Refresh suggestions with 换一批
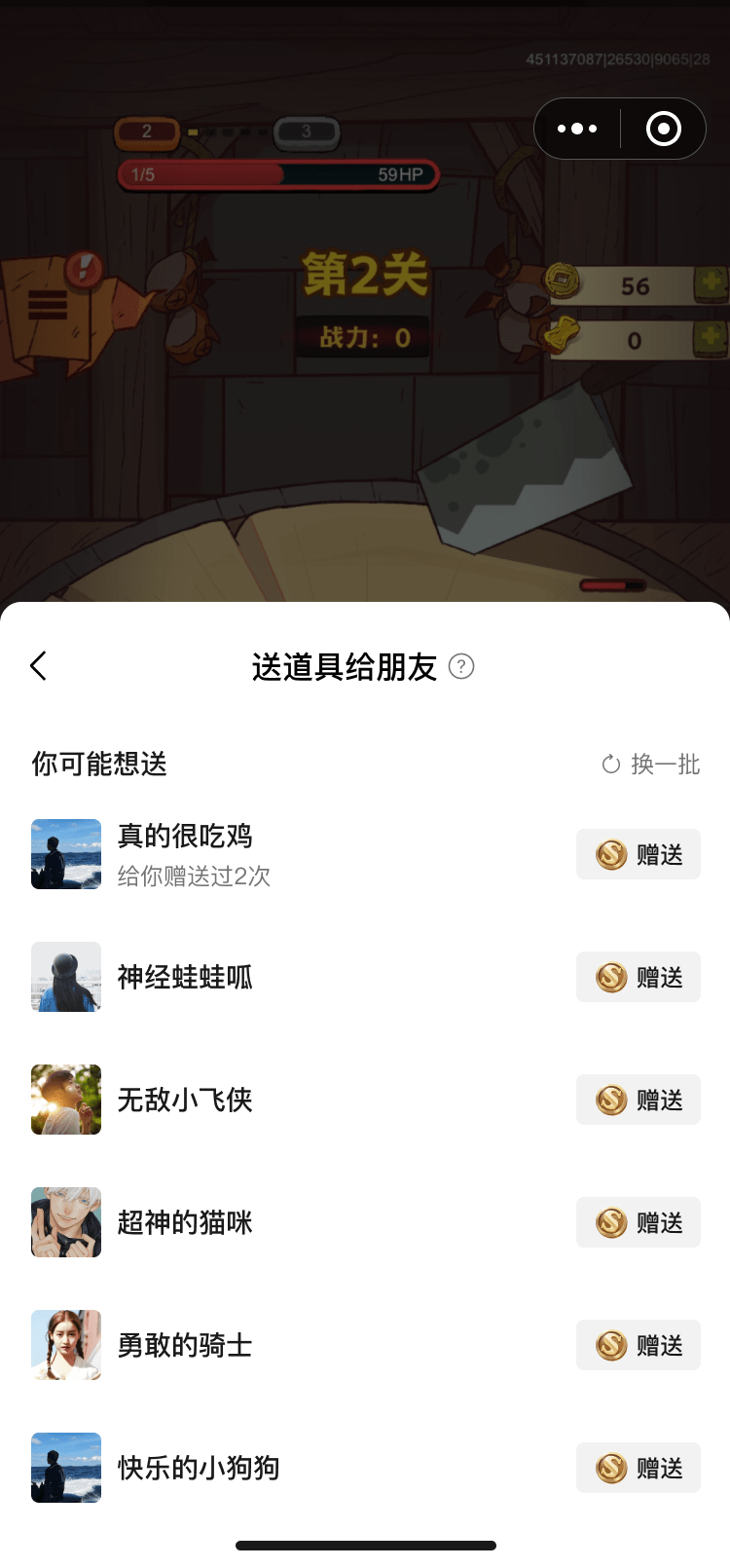Screen dimensions: 730x1568 pos(650,765)
